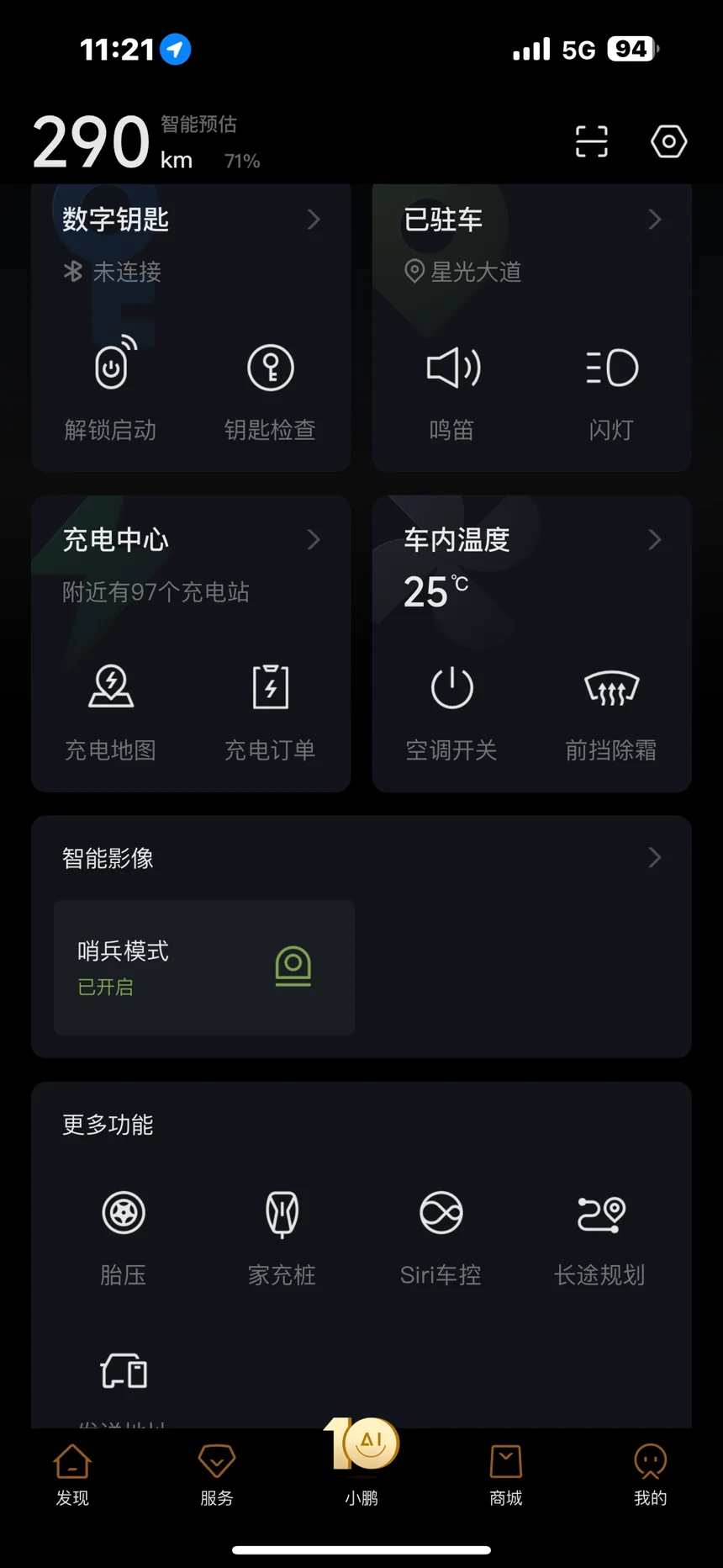This screenshot has width=723, height=1568.
Task: Open 充电地图 charging map
Action: 111,712
